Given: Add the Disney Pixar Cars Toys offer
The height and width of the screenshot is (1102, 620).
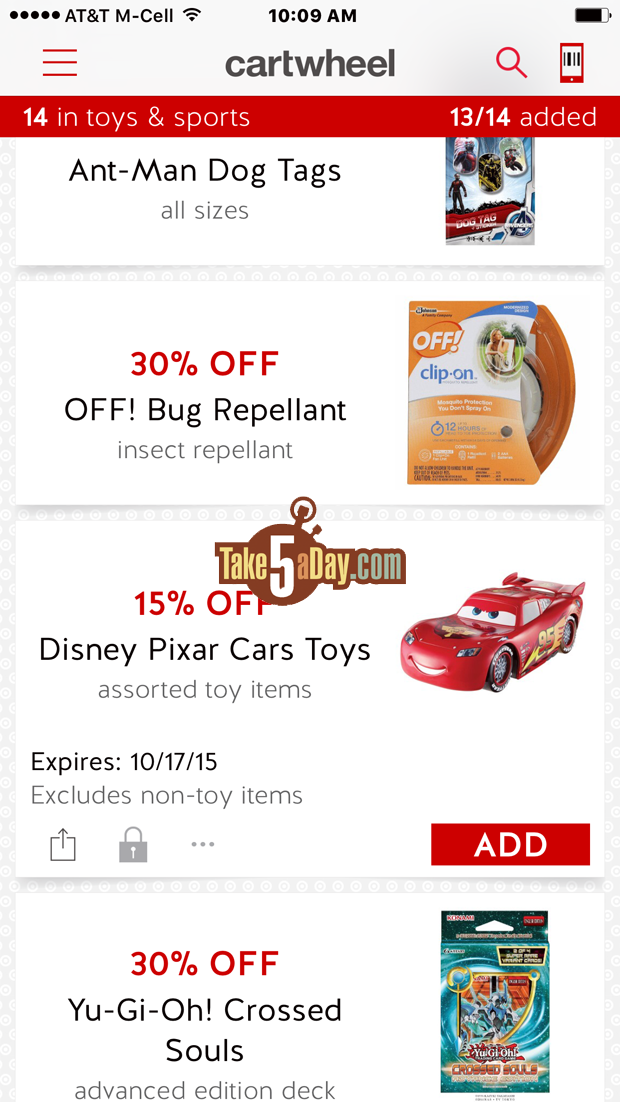Looking at the screenshot, I should click(510, 844).
